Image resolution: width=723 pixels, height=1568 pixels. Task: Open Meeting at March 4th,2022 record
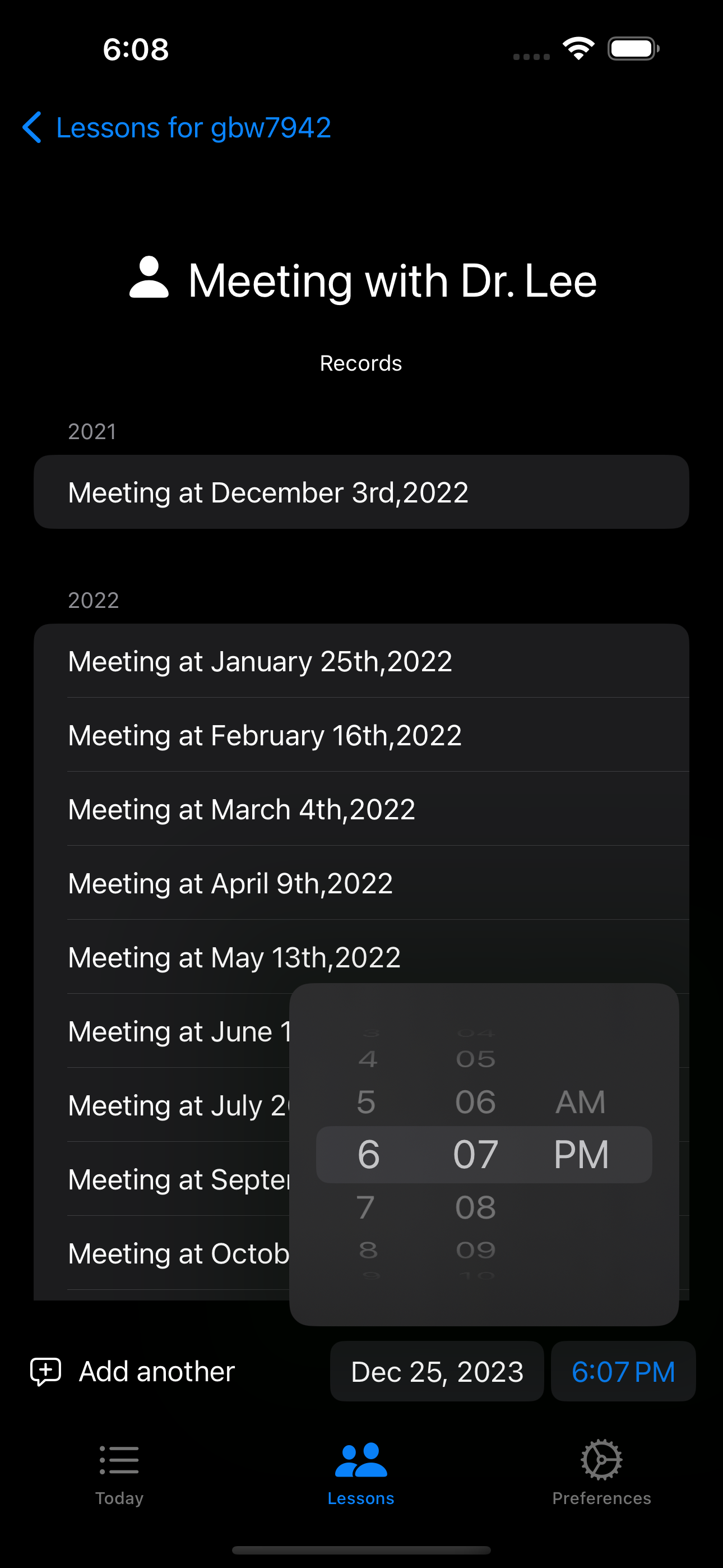click(x=361, y=810)
